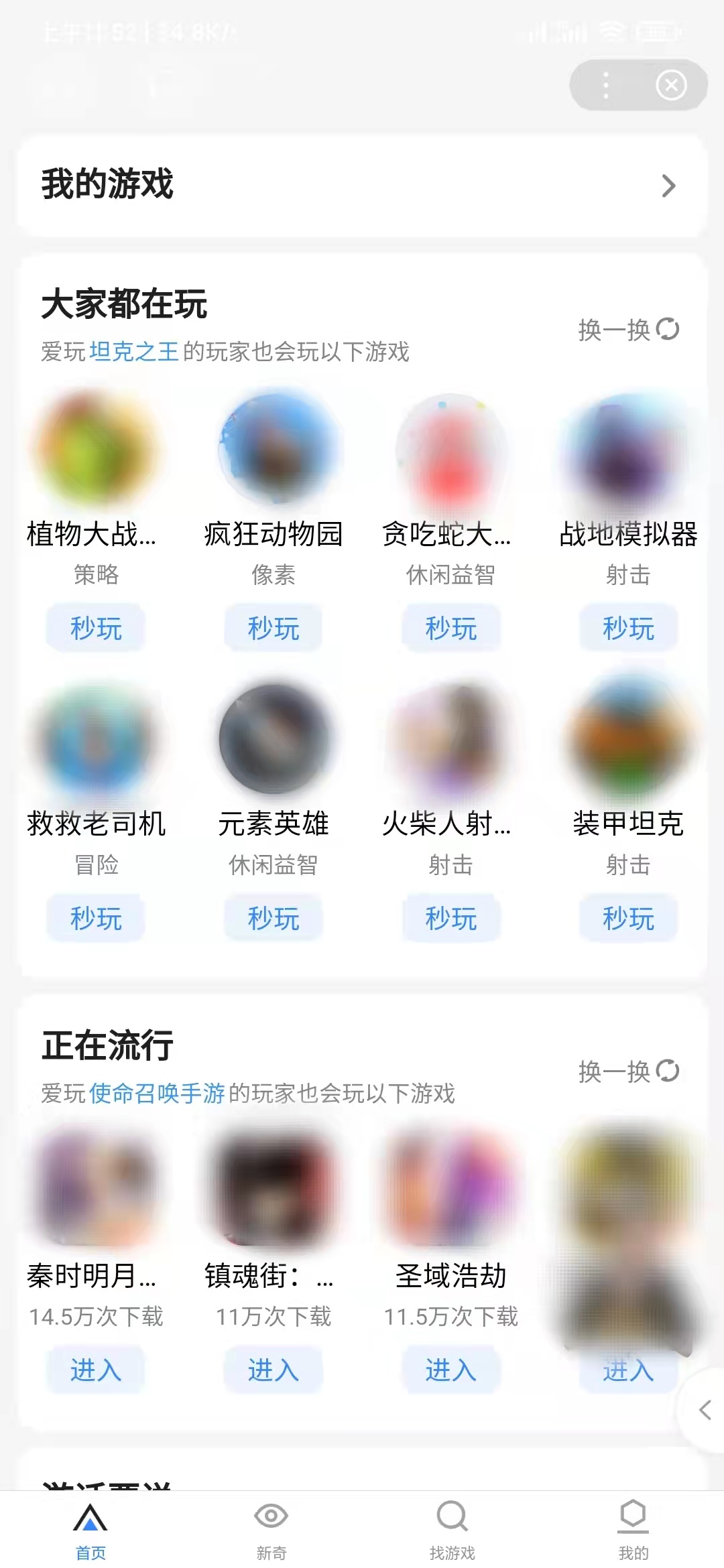This screenshot has height=1568, width=724.
Task: Refresh 正在流行 with 换一换
Action: pos(625,1070)
